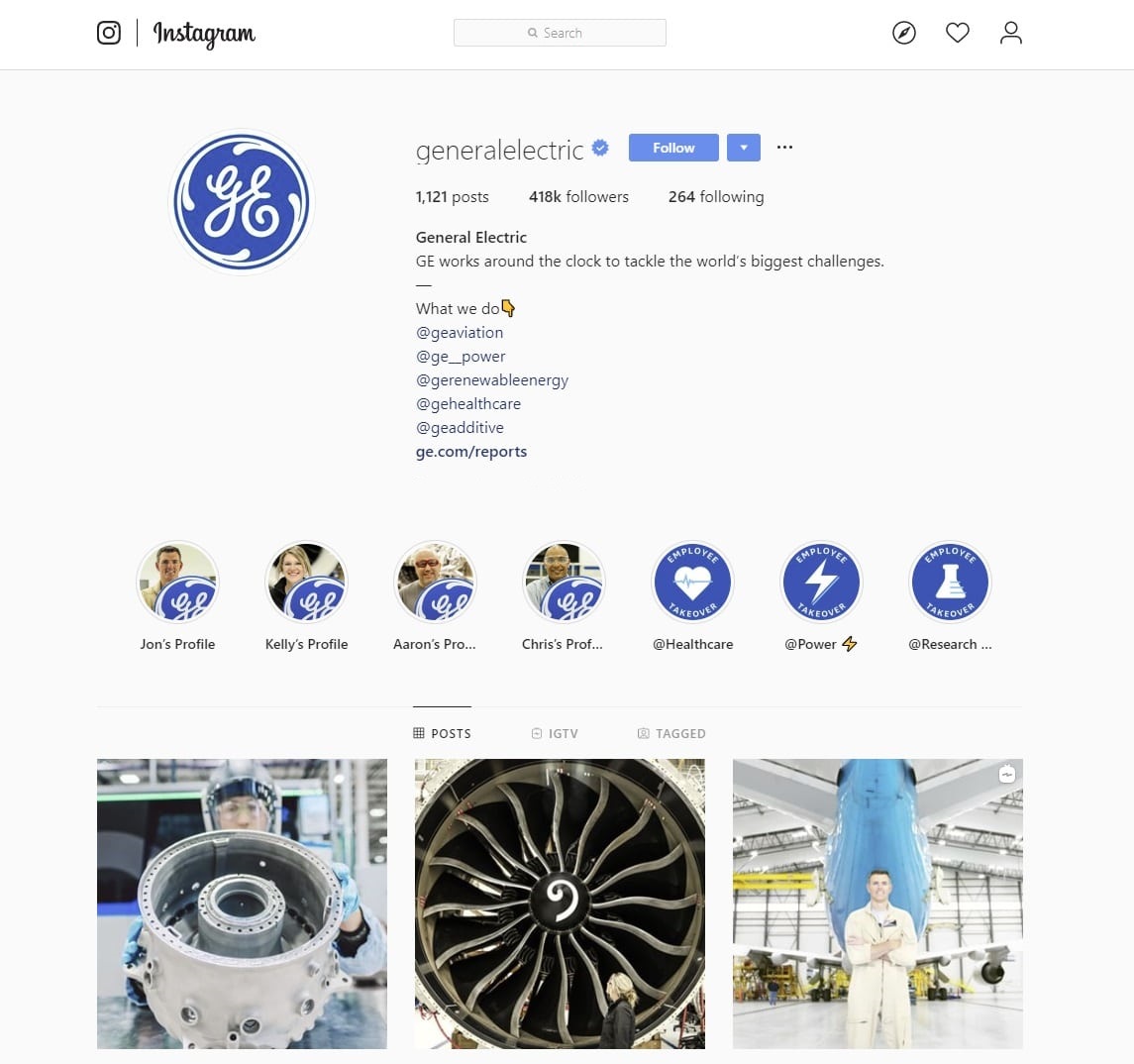Open the three-dot options menu
The height and width of the screenshot is (1064, 1134).
[x=784, y=148]
